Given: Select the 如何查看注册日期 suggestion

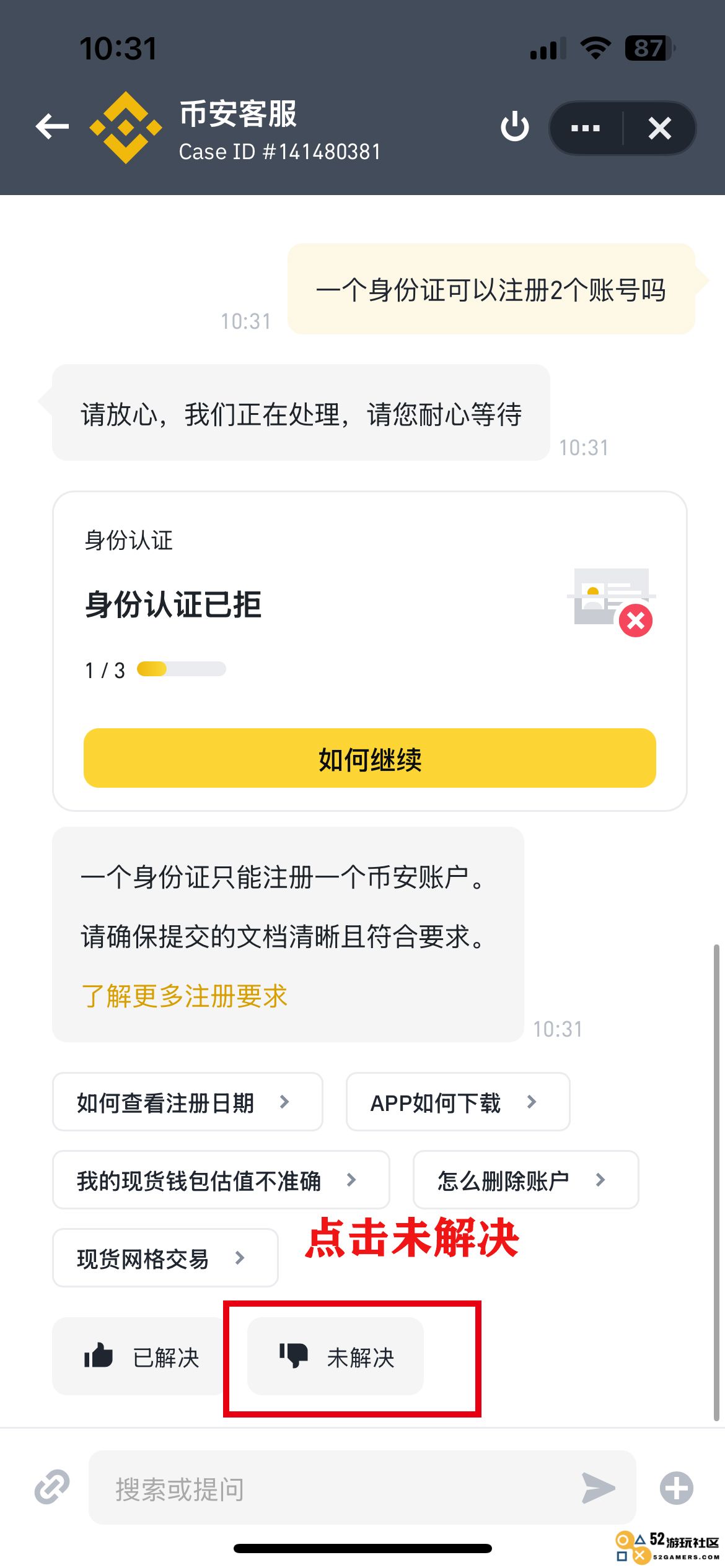Looking at the screenshot, I should point(188,1102).
